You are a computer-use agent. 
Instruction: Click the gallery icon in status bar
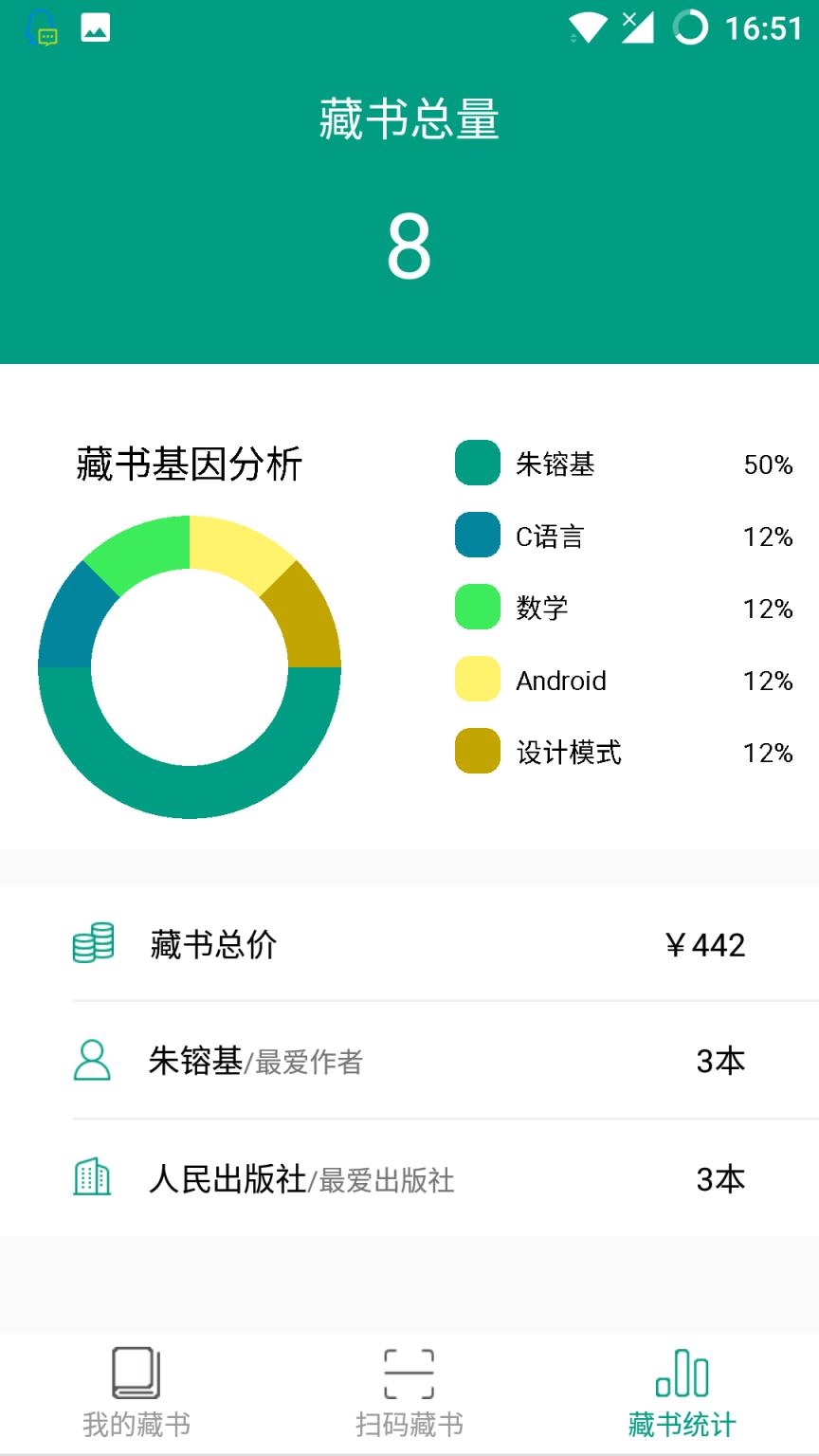95,27
